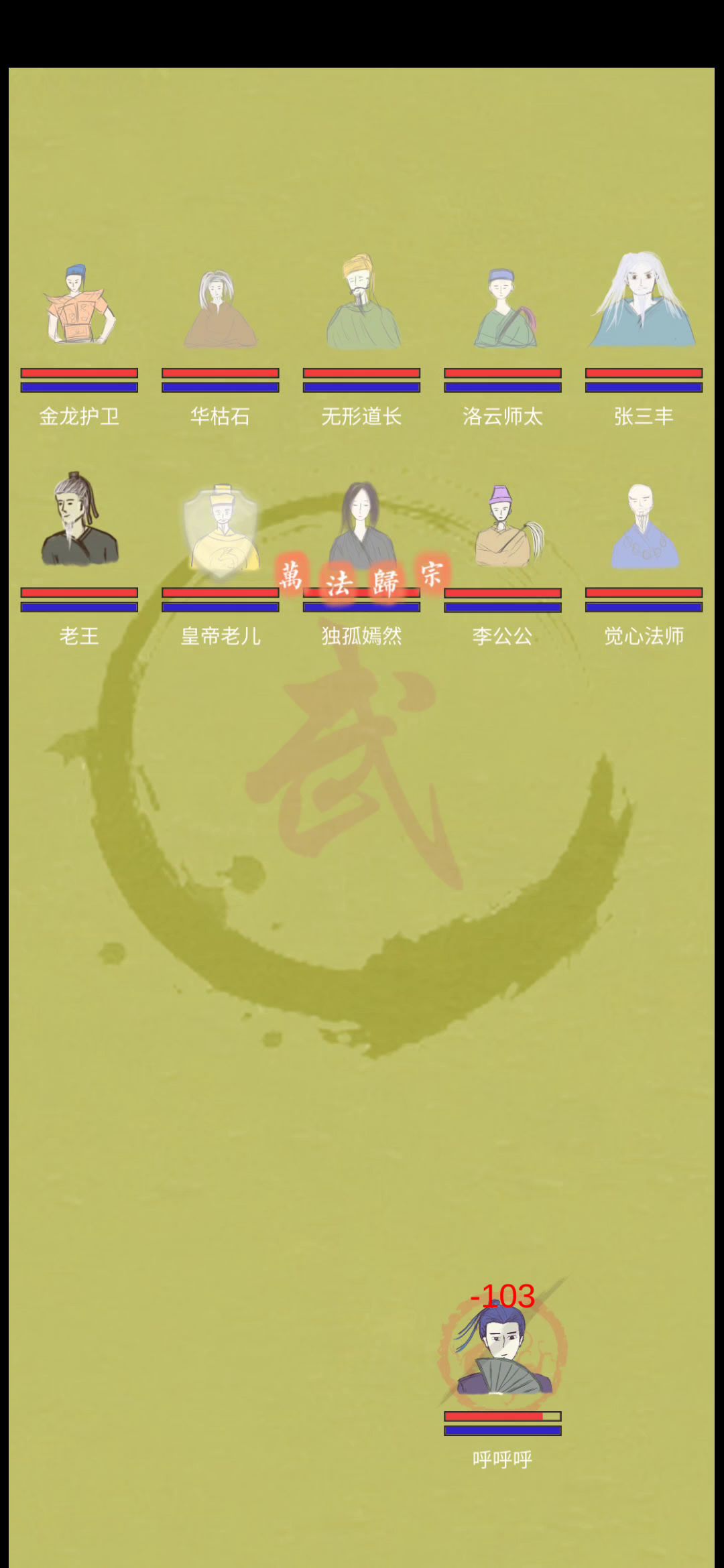The height and width of the screenshot is (1568, 724).
Task: Select enemy 老王
Action: coord(79,519)
